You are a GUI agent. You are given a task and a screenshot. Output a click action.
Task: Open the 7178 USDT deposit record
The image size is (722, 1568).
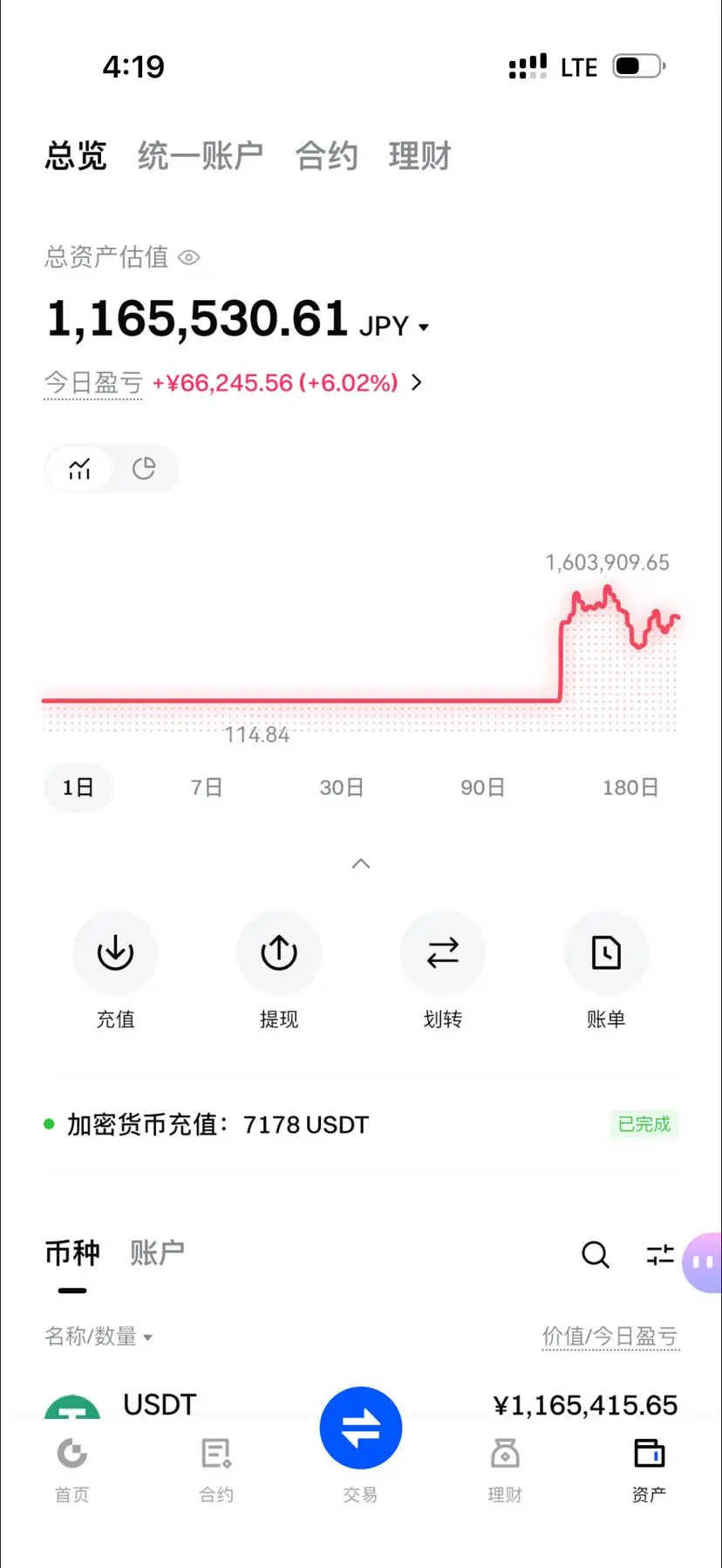(361, 1124)
